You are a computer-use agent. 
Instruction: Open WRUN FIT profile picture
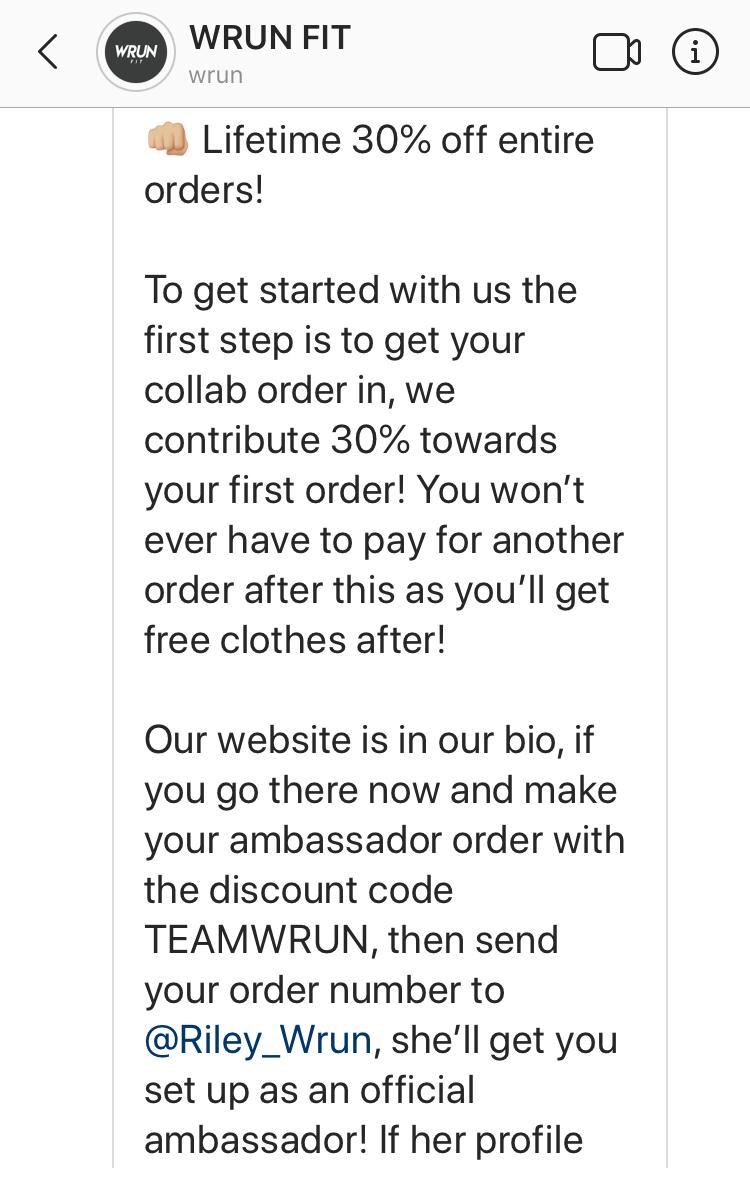(x=136, y=52)
